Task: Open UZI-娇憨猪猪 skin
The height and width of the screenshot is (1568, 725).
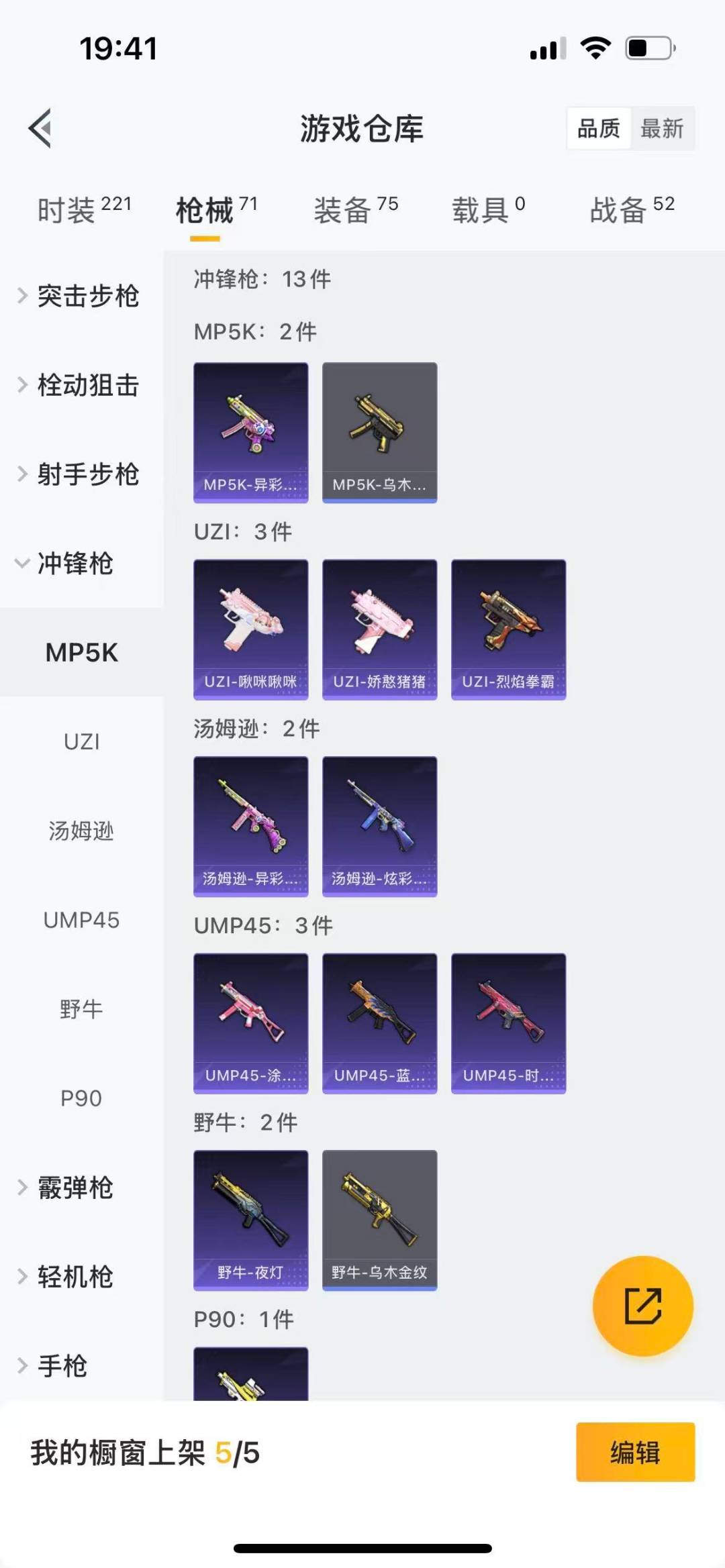Action: click(379, 629)
